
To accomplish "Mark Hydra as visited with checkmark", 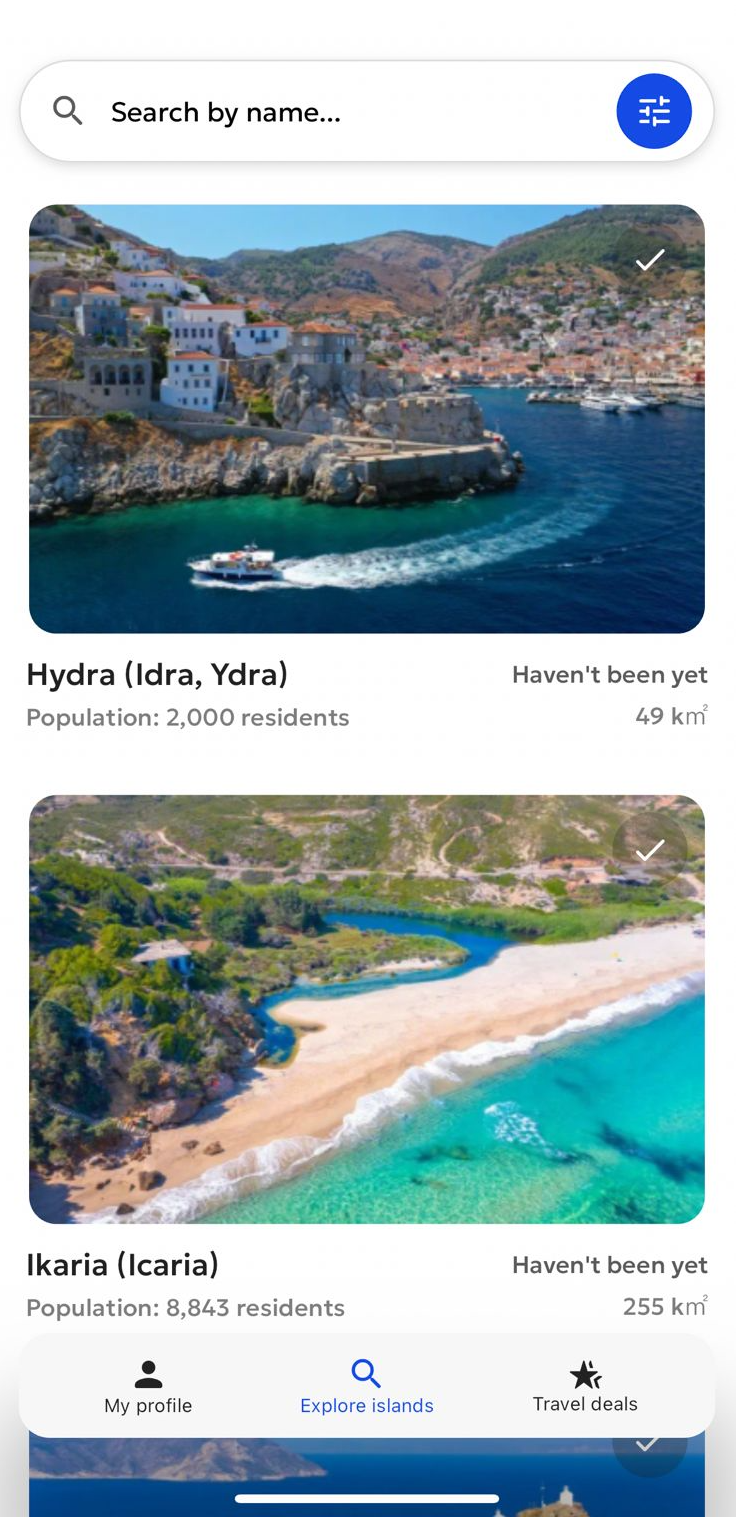I will point(650,260).
